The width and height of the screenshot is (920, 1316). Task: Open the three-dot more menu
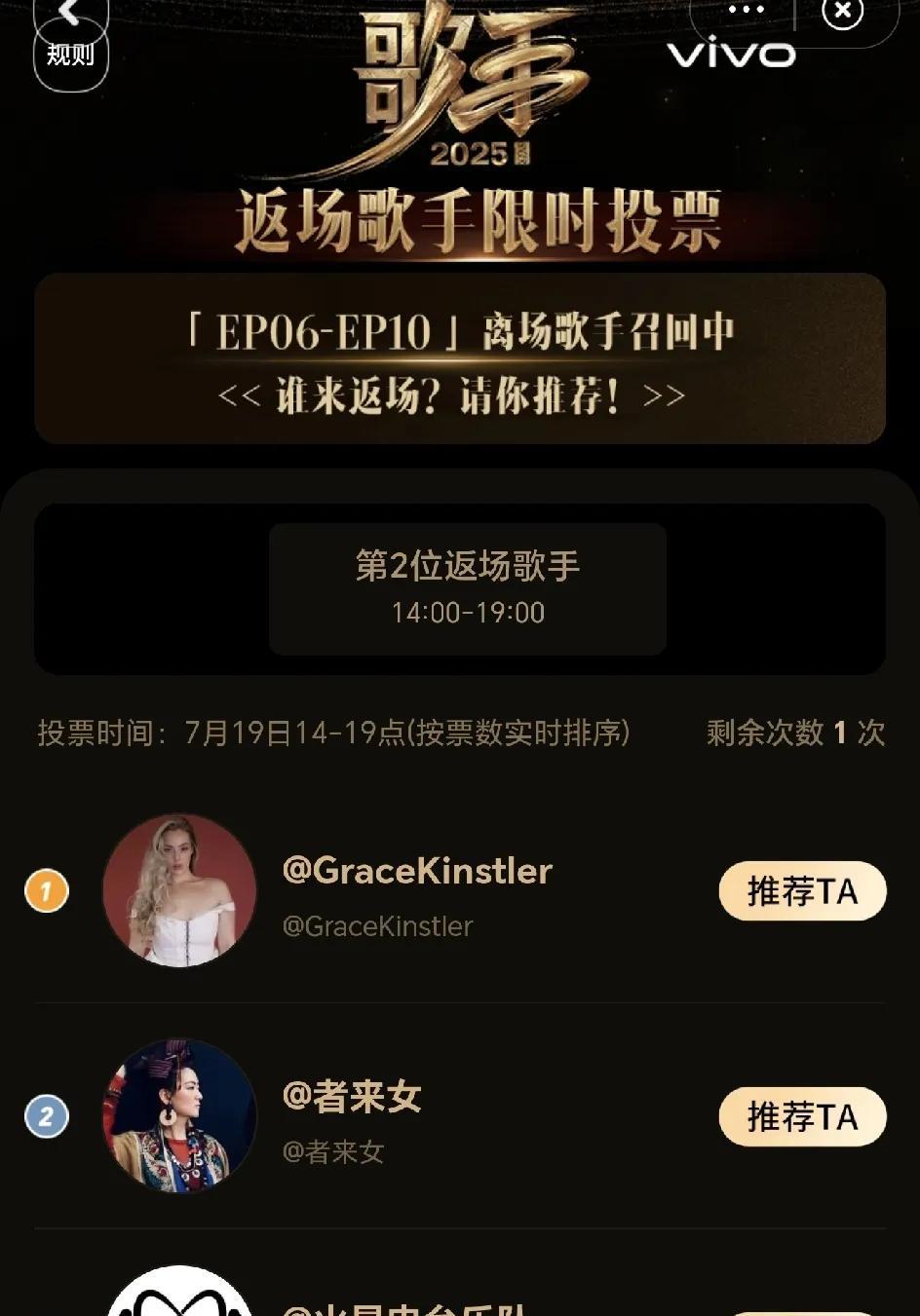(x=747, y=10)
